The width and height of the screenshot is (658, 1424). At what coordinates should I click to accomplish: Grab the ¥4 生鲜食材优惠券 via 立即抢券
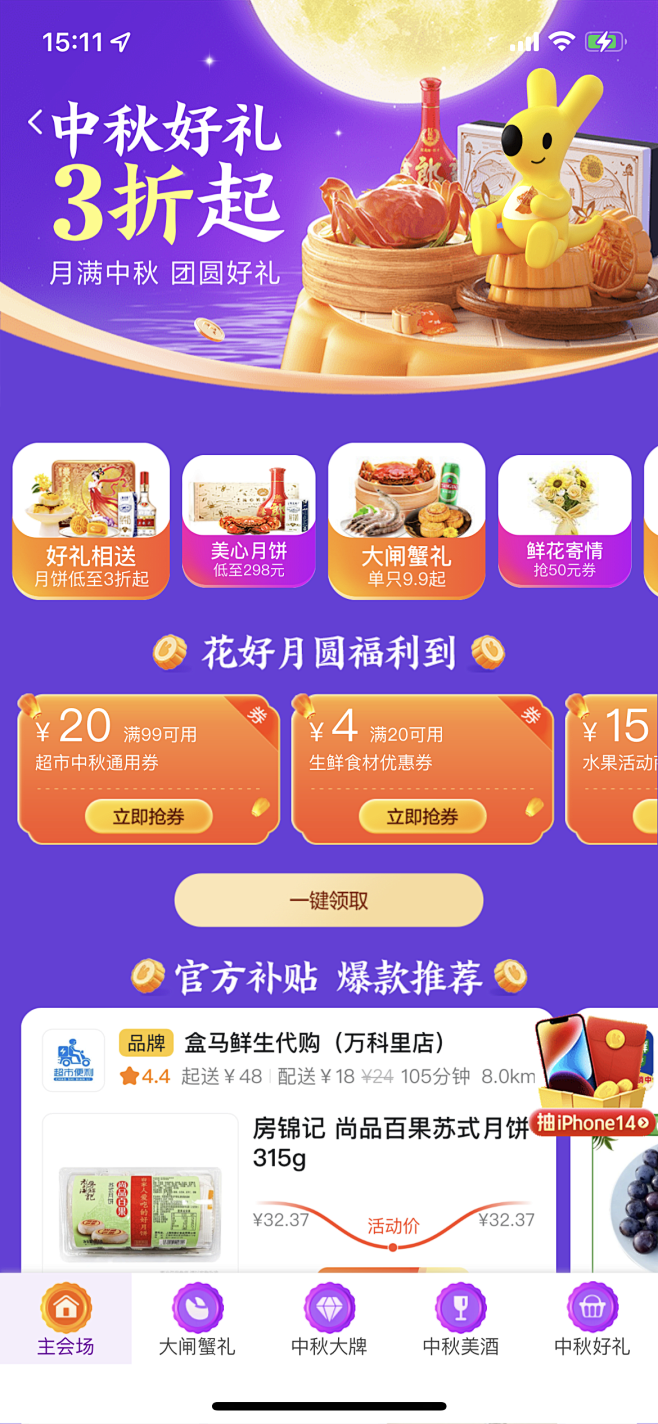tap(423, 816)
